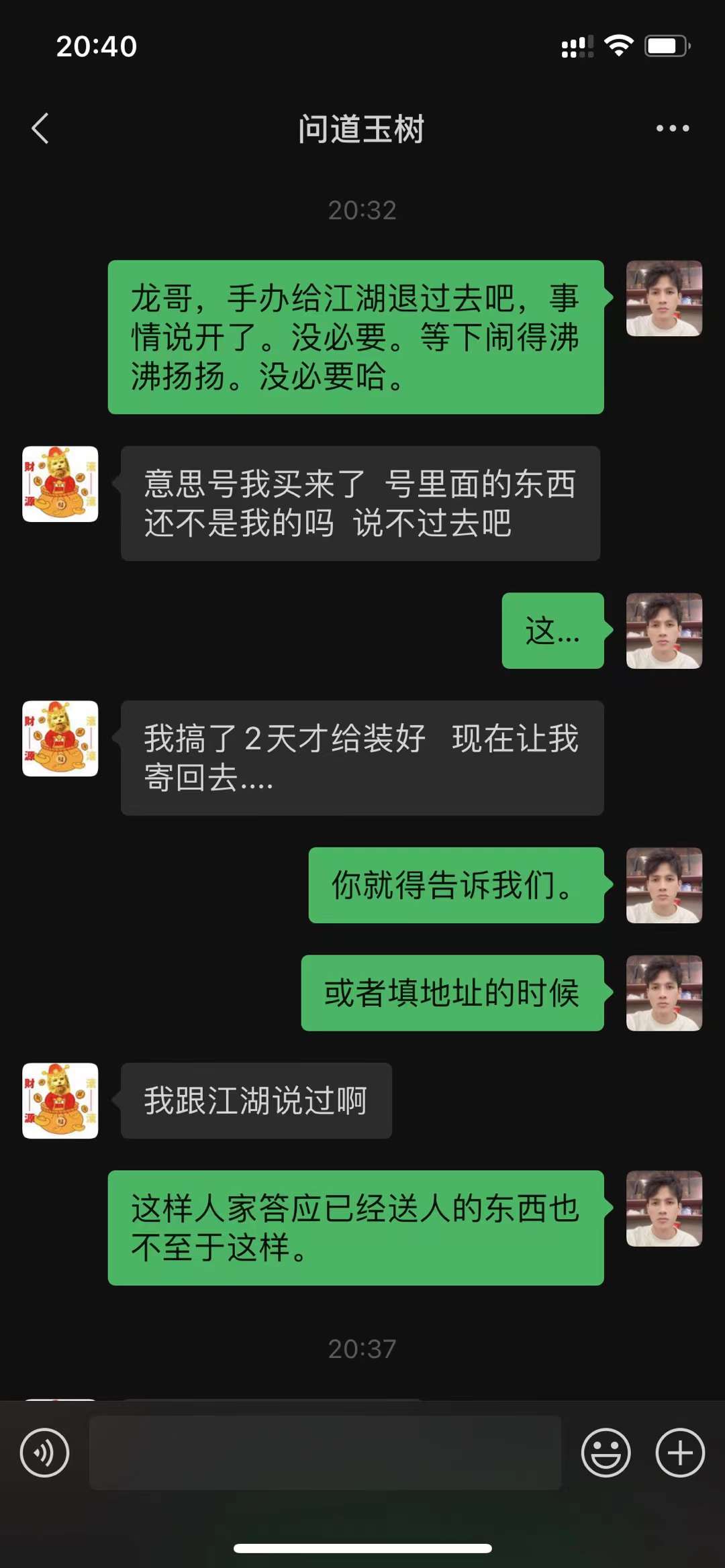725x1568 pixels.
Task: Open contact avatar beside 我搞了2天才给装好 message
Action: [x=60, y=738]
